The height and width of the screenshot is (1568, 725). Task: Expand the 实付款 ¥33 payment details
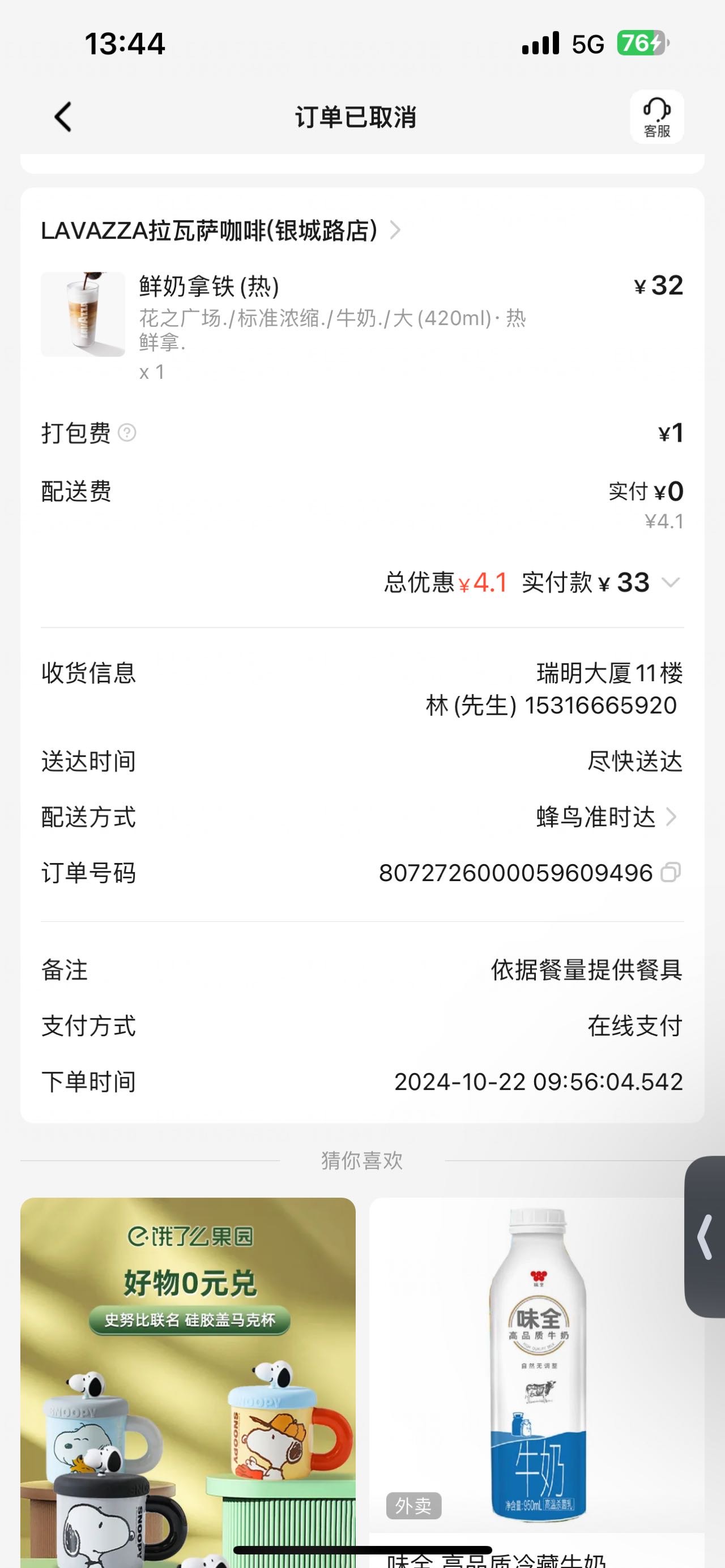[x=671, y=583]
